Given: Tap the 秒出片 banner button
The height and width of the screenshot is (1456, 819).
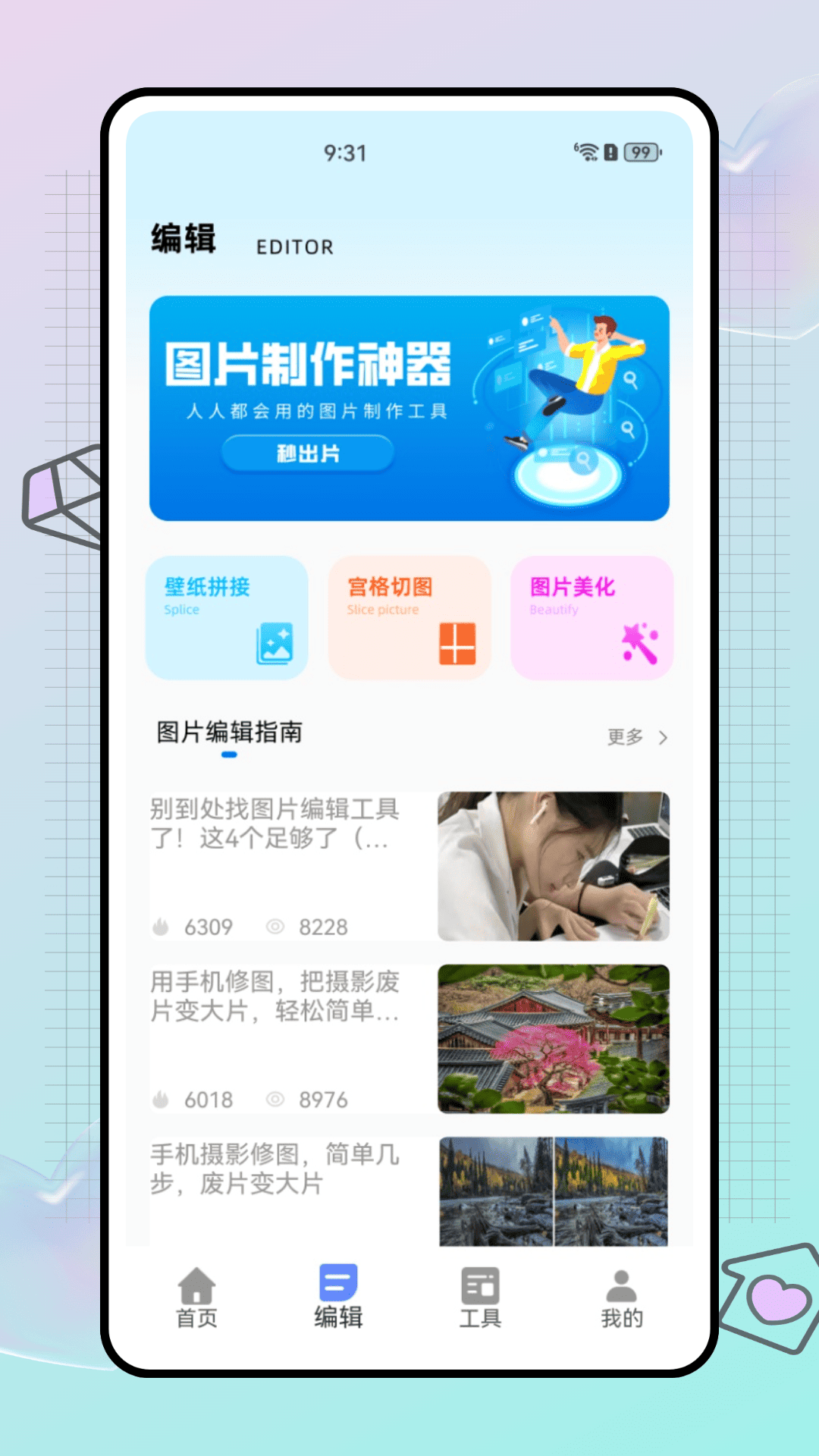Looking at the screenshot, I should pyautogui.click(x=308, y=453).
